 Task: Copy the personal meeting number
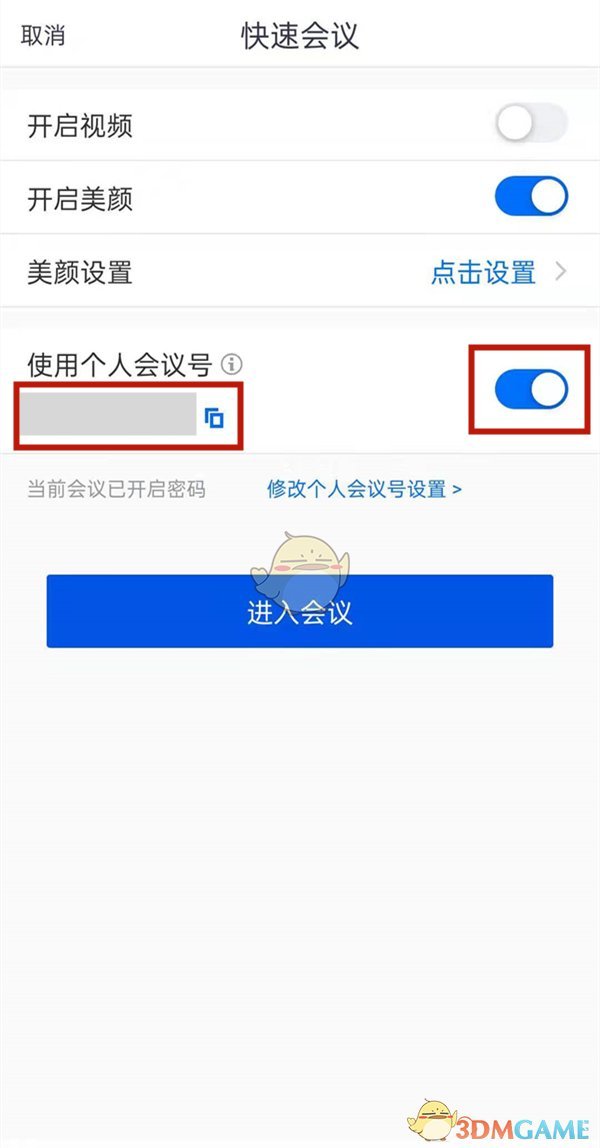point(214,418)
